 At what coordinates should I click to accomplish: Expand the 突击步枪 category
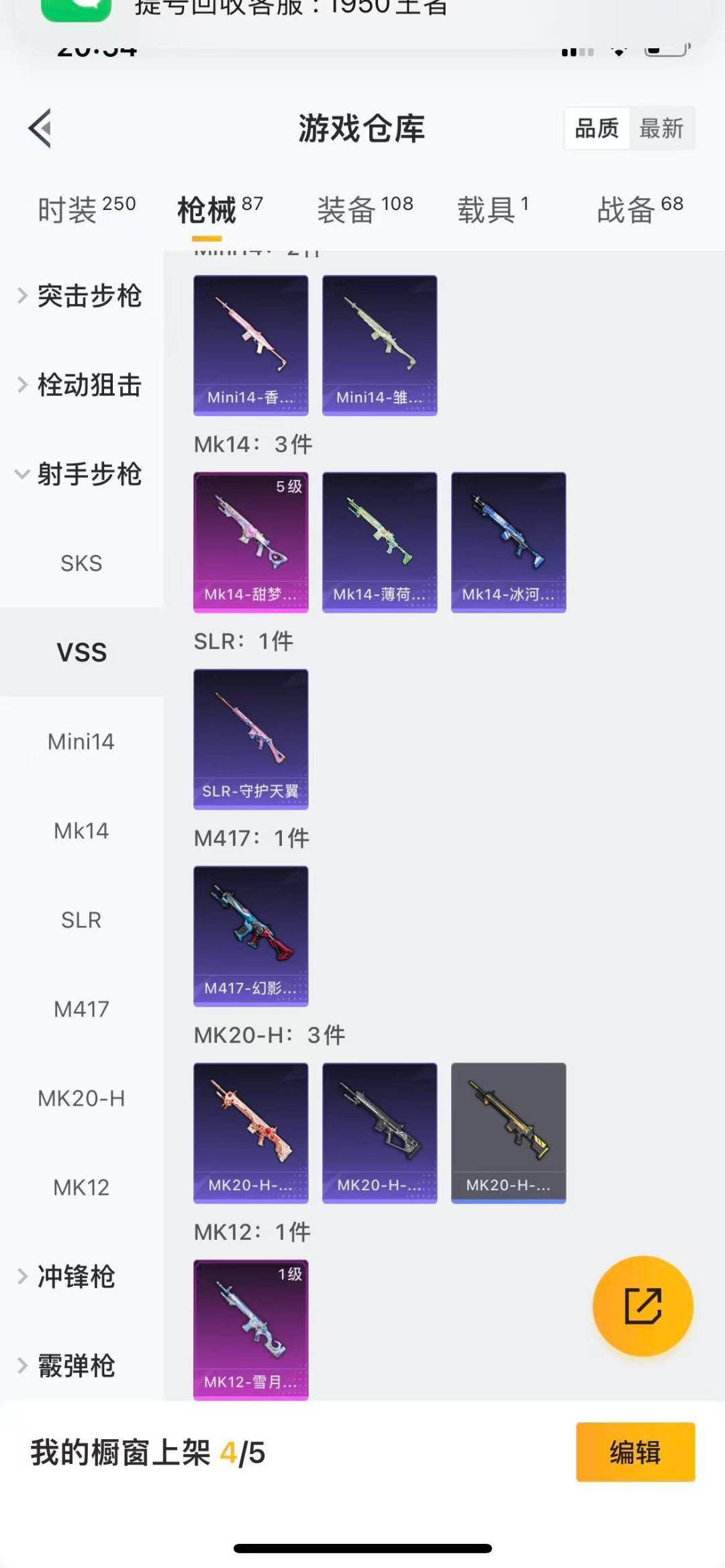tap(81, 296)
